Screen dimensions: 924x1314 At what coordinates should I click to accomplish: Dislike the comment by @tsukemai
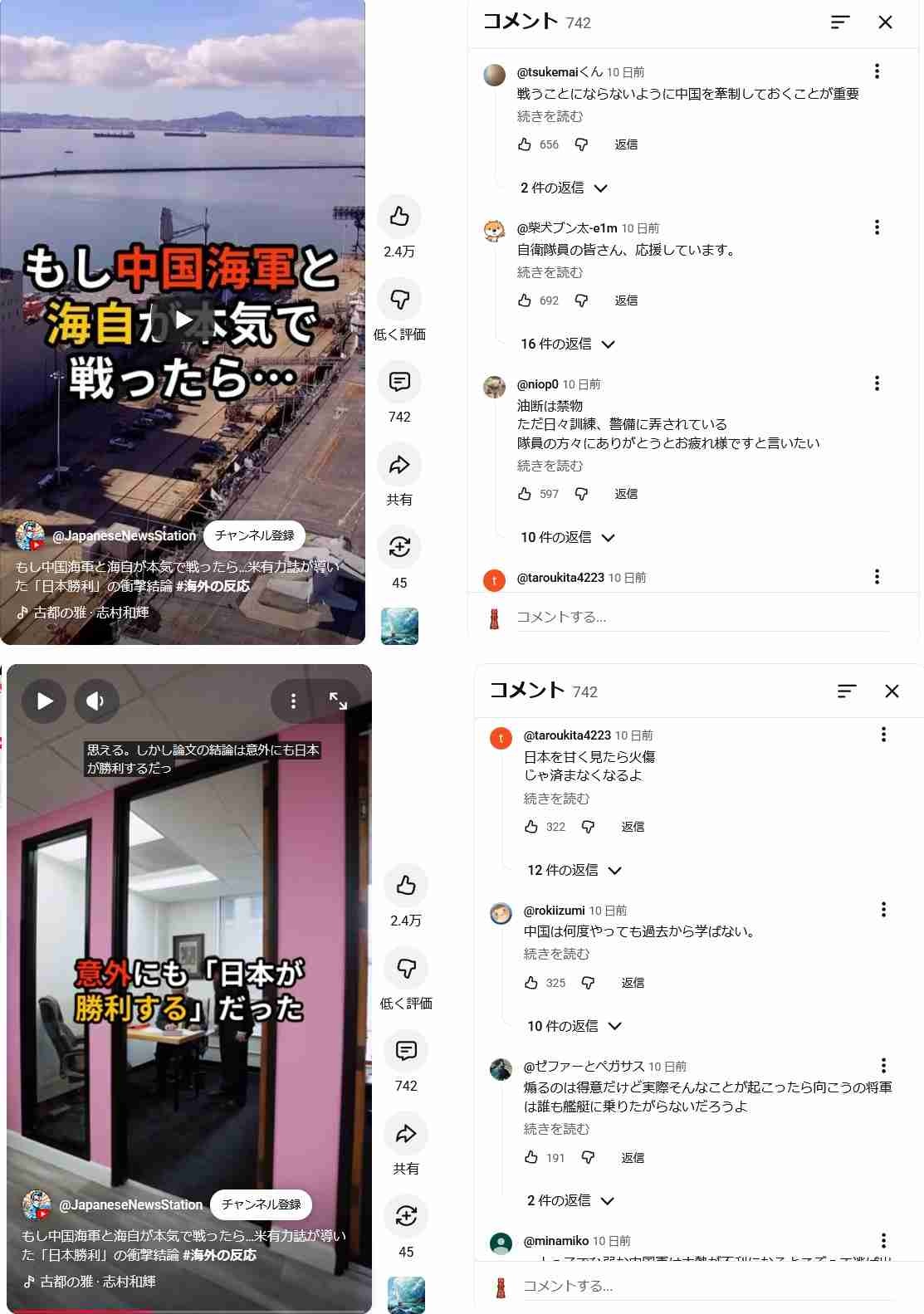tap(582, 144)
